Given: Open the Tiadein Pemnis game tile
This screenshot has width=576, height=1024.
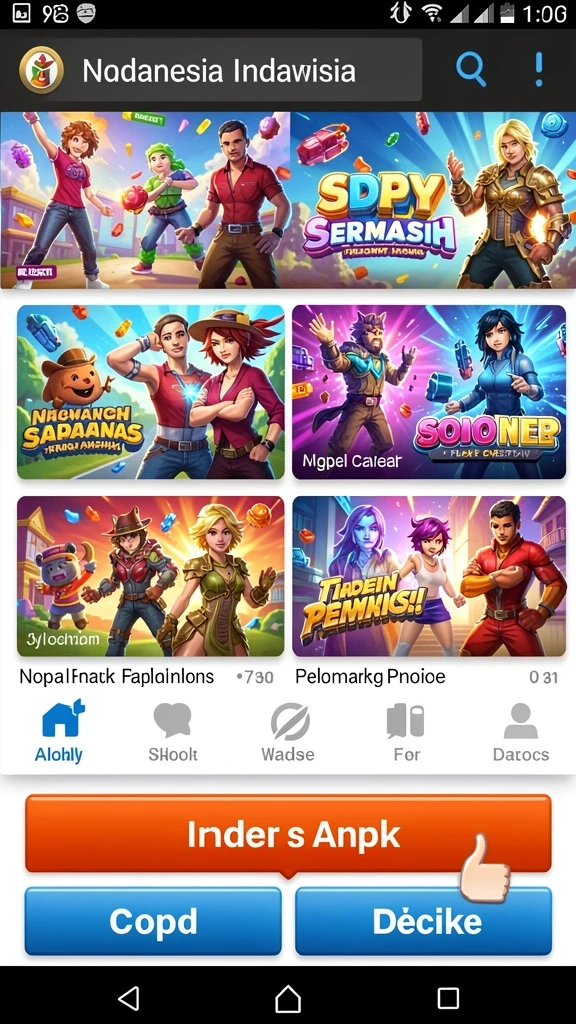Looking at the screenshot, I should pyautogui.click(x=429, y=576).
